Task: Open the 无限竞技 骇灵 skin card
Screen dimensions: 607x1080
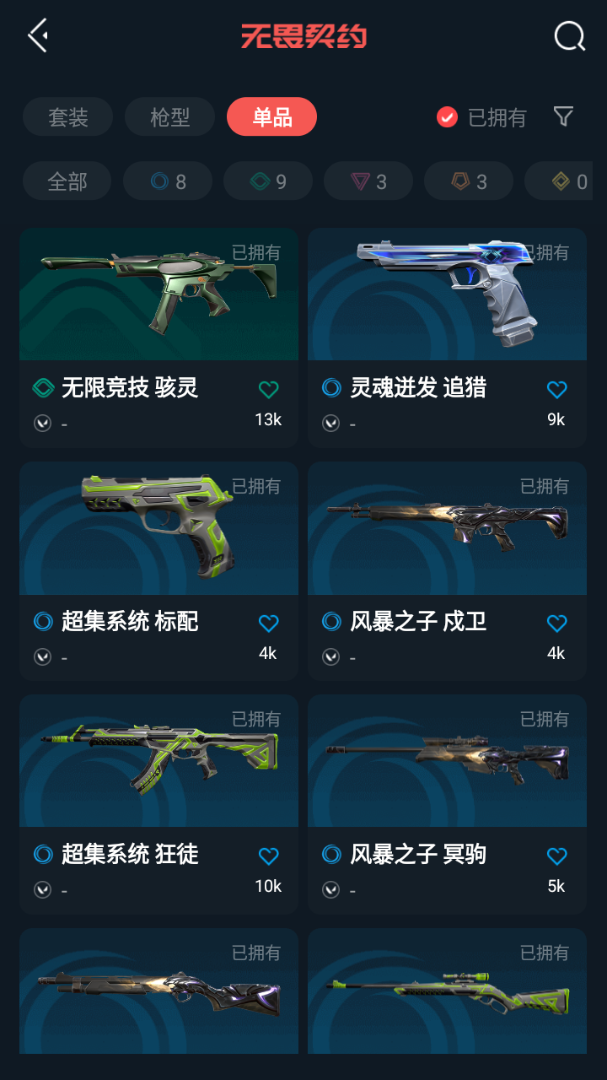Action: tap(158, 338)
